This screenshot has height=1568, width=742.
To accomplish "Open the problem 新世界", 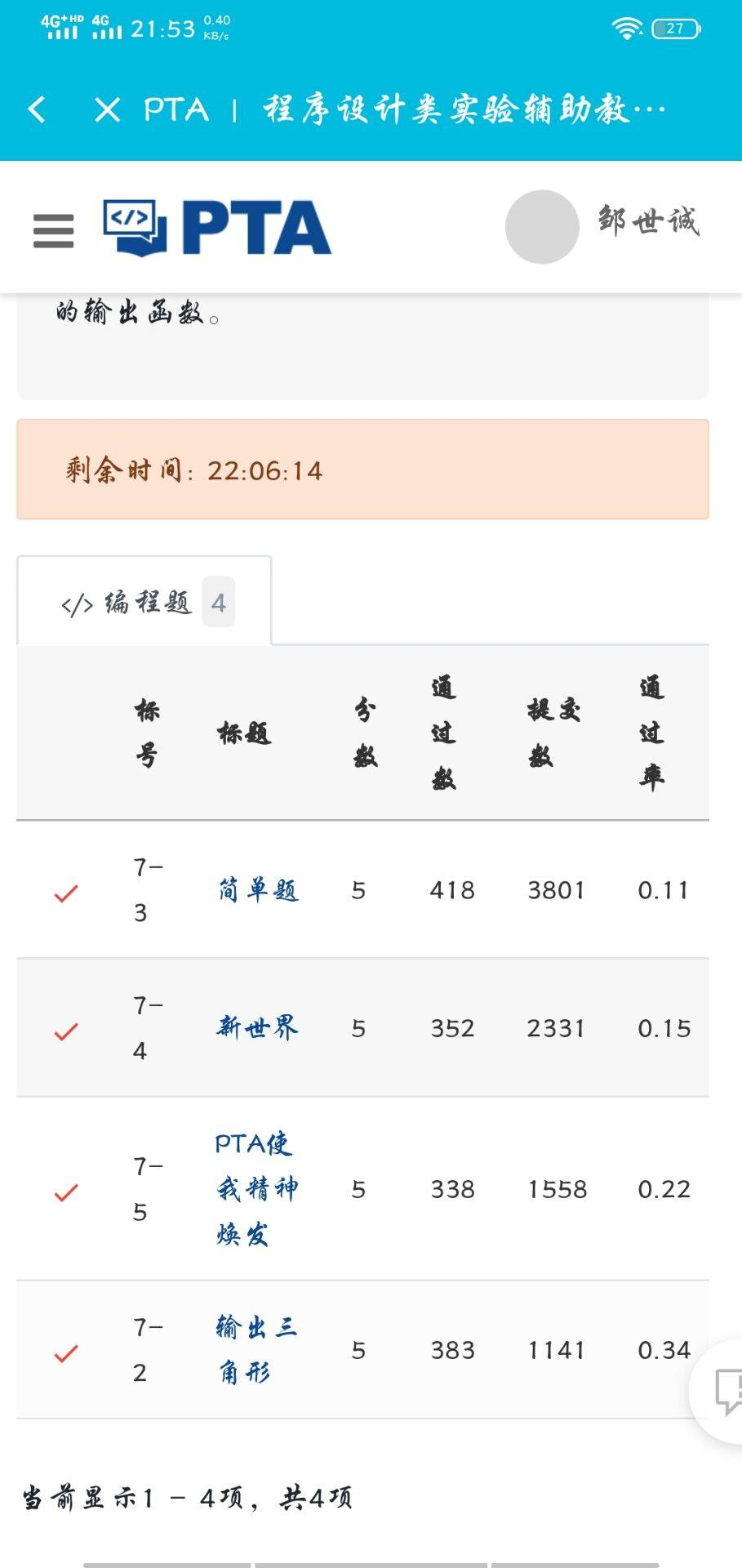I will coord(257,1027).
